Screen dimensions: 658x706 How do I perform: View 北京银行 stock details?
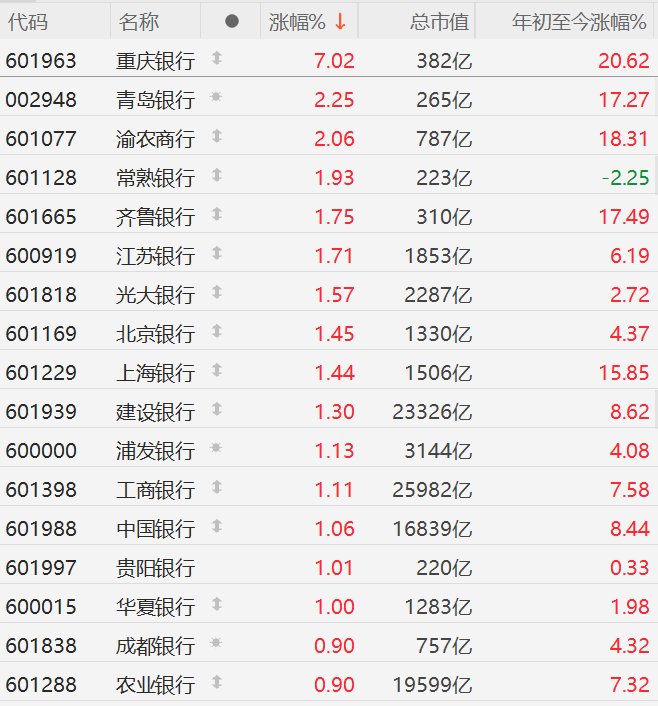(329, 333)
